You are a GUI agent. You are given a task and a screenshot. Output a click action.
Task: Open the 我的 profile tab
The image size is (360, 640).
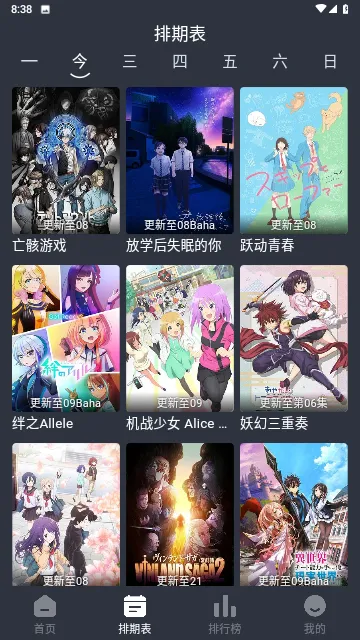pos(315,614)
